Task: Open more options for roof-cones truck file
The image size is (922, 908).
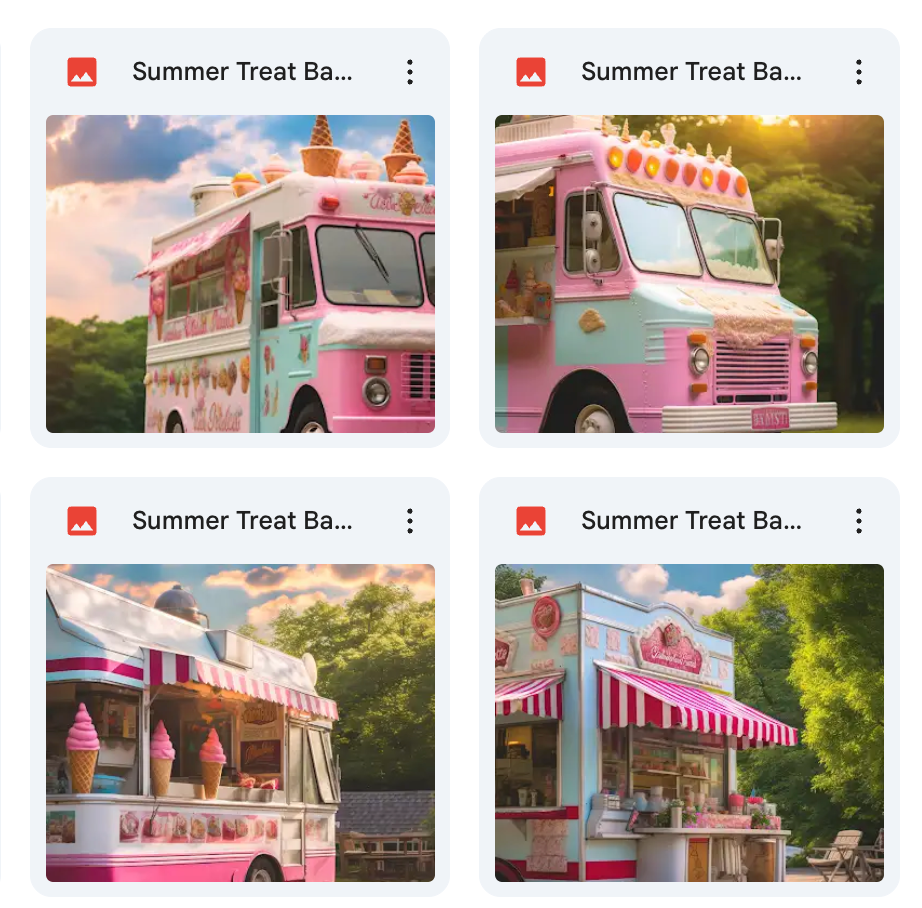Action: (410, 72)
